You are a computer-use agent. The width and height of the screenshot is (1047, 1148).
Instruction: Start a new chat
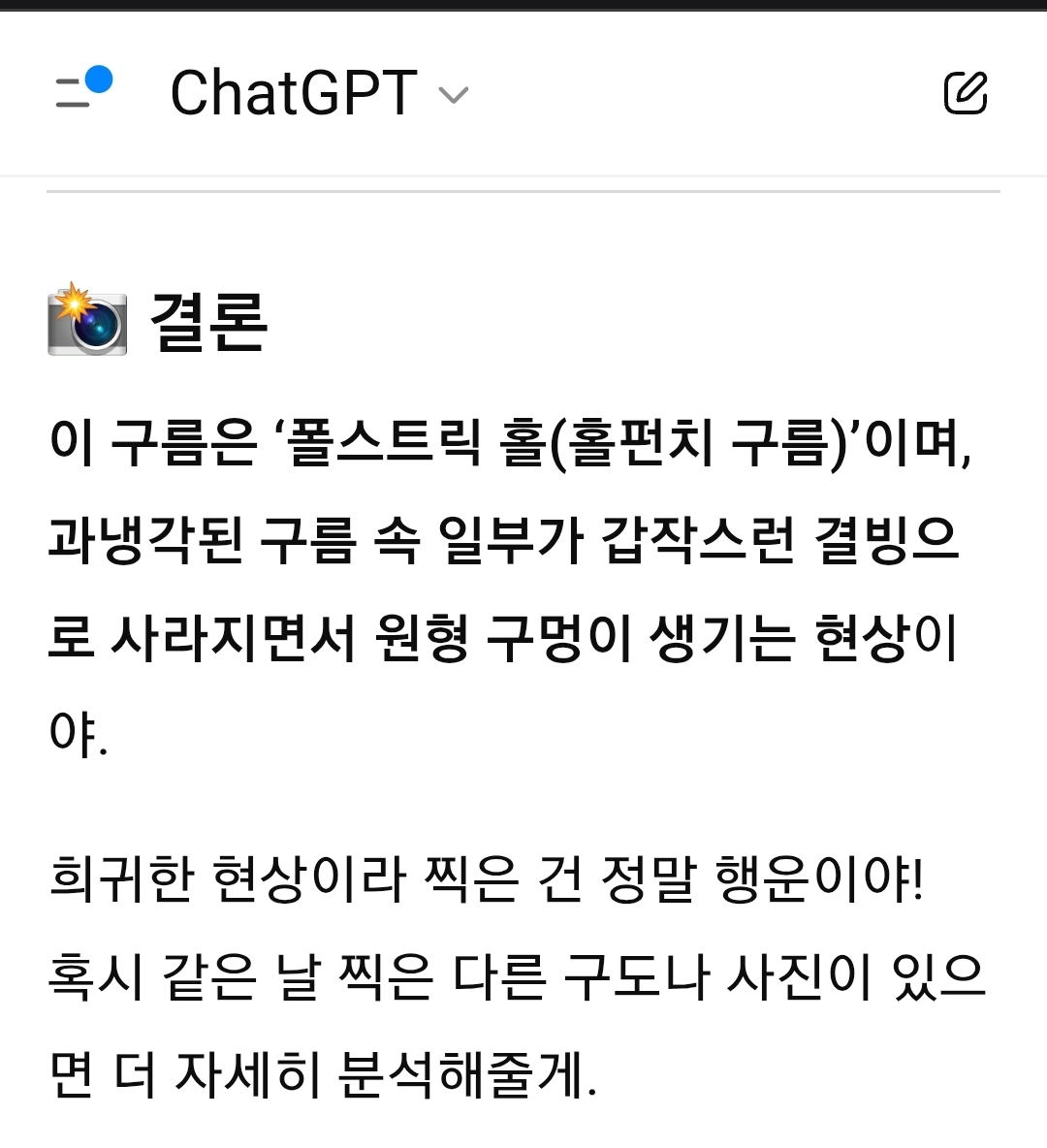965,93
